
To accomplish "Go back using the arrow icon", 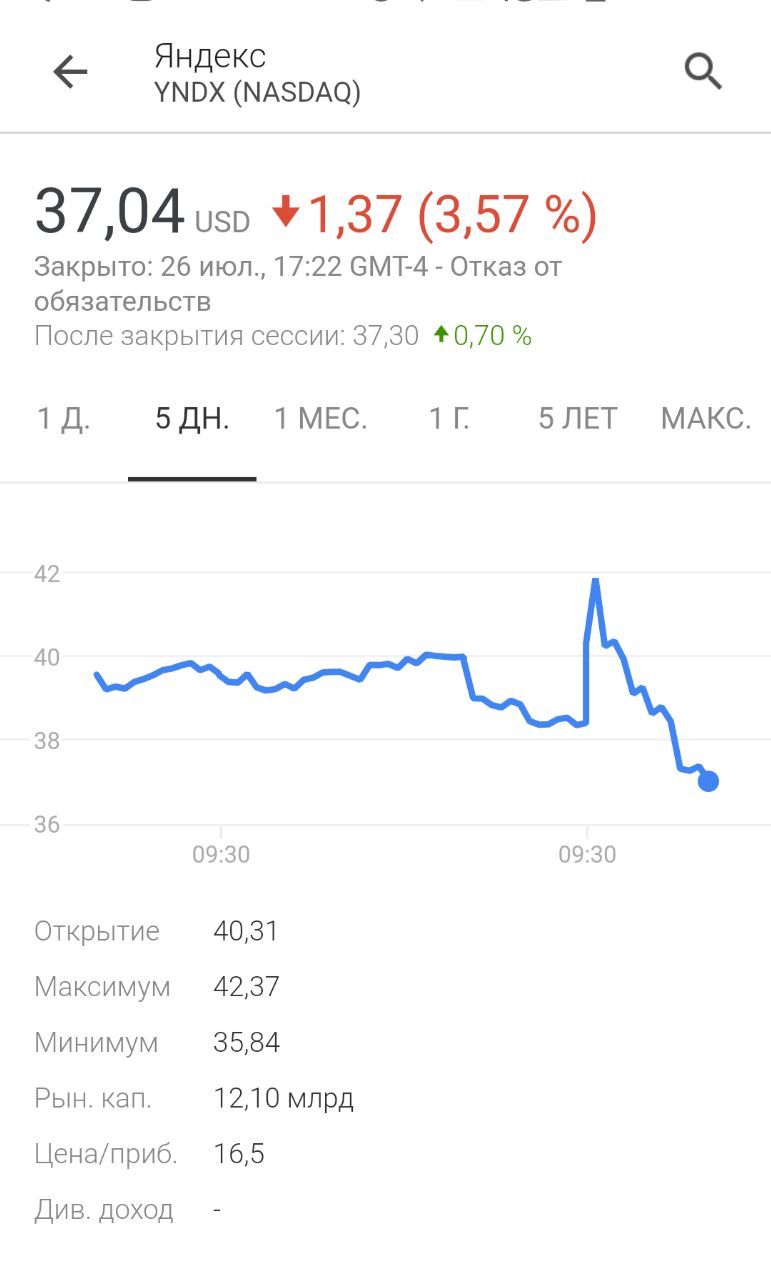I will (x=70, y=72).
